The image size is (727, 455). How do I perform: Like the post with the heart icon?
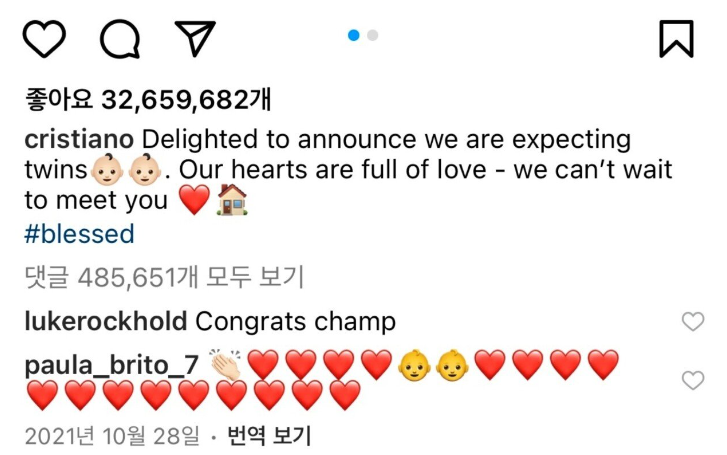44,38
